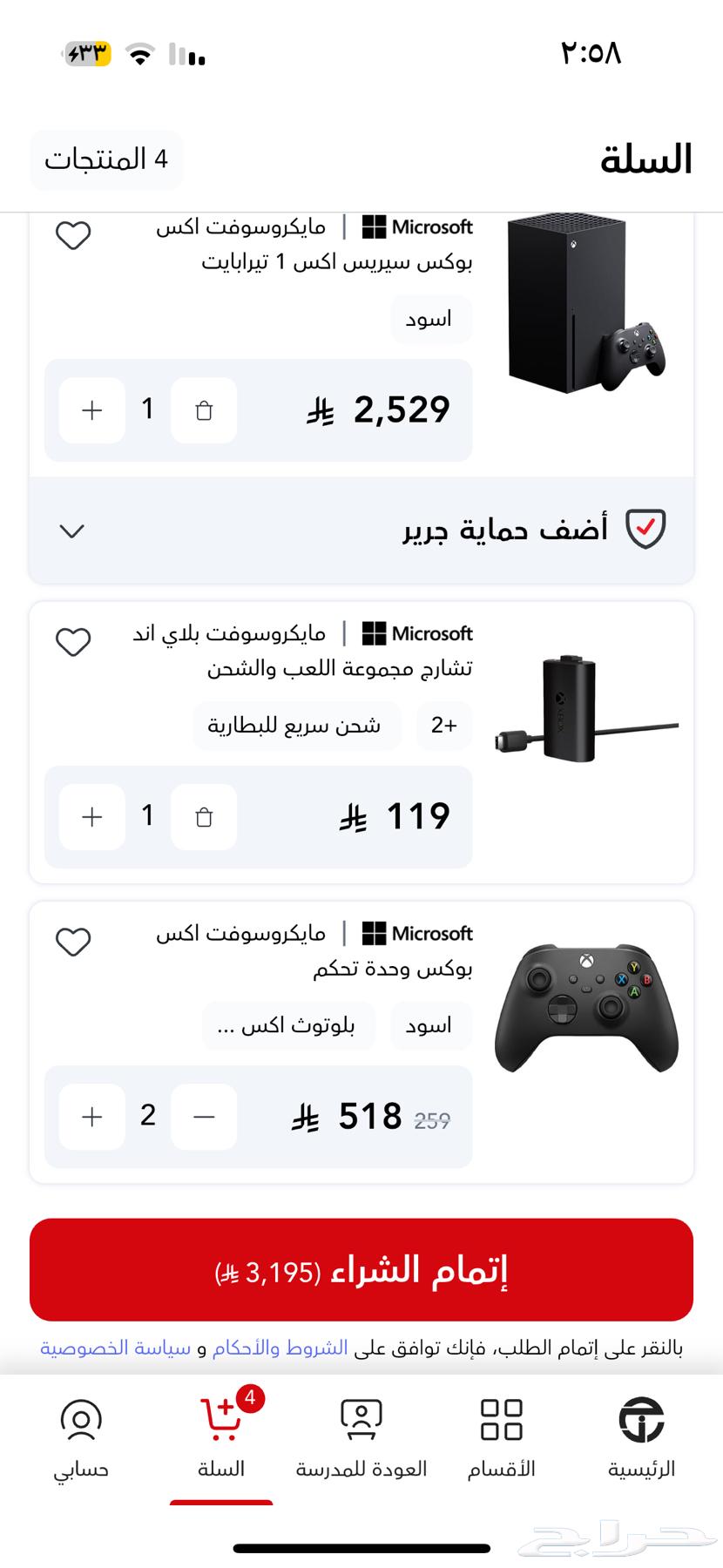Select the اسود color chip on the controller
Screen dimensions: 723x1568
[x=430, y=1025]
